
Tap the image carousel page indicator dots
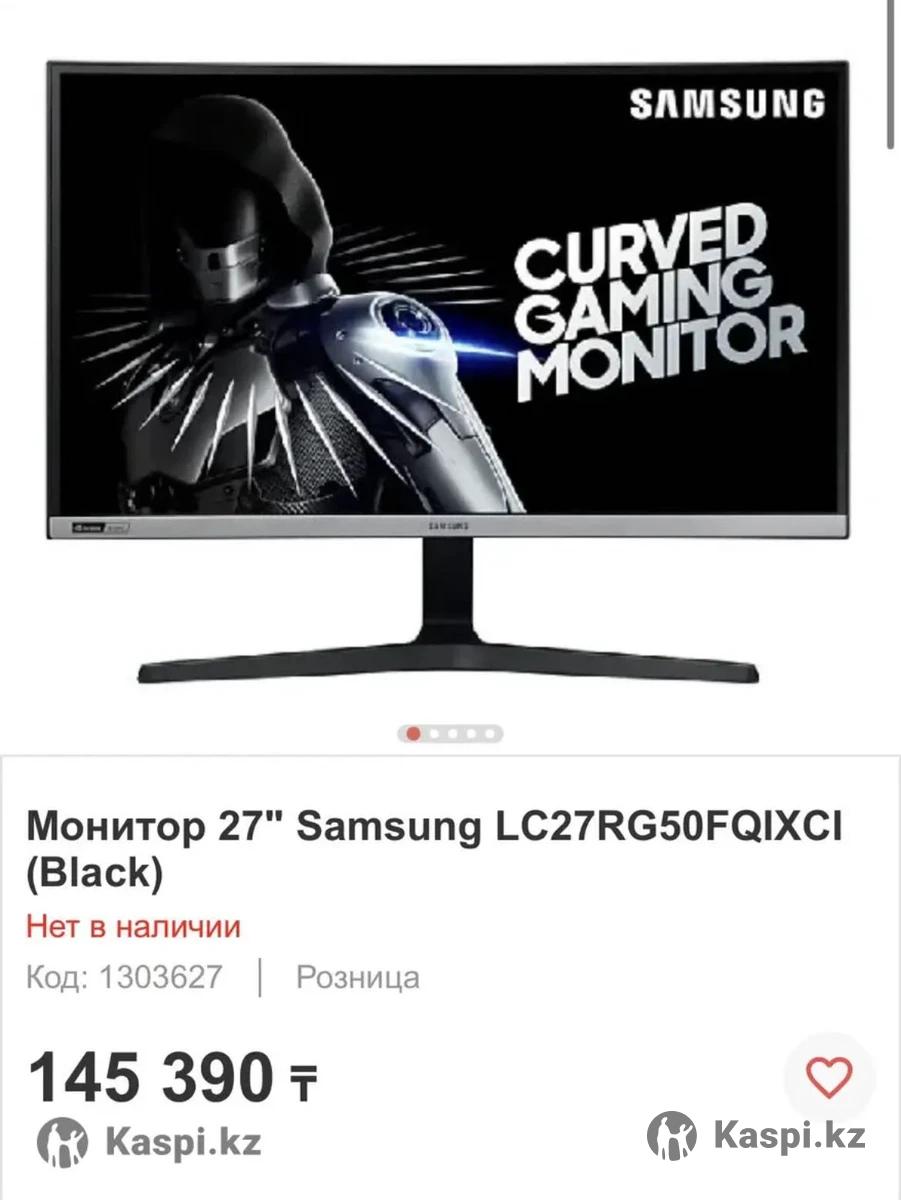[451, 734]
